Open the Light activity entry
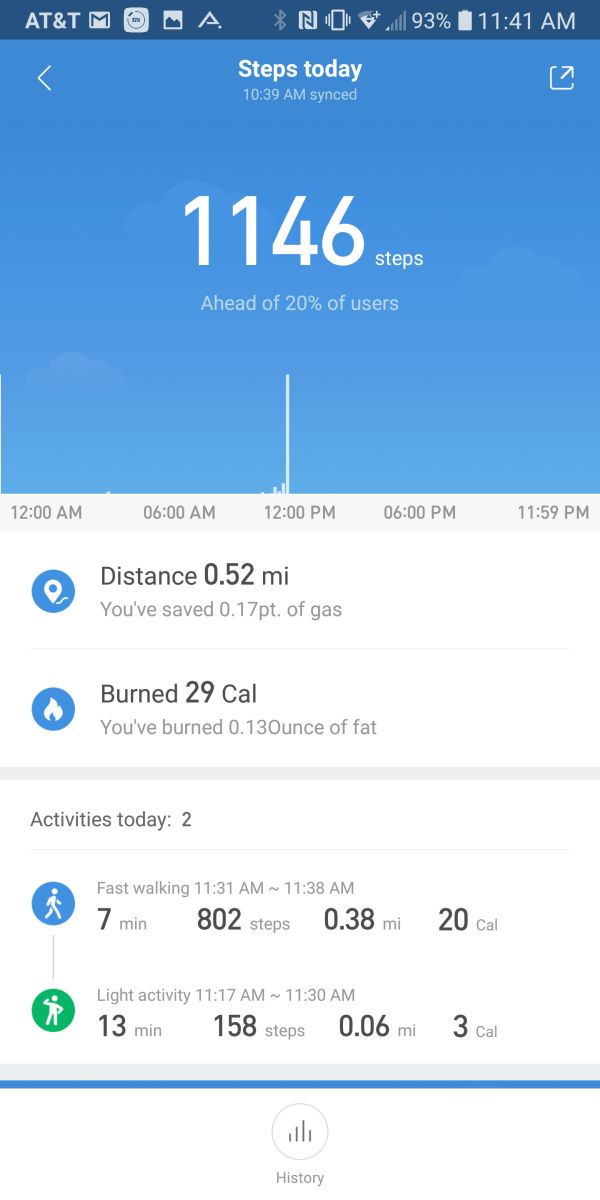Viewport: 600px width, 1200px height. [x=300, y=1014]
